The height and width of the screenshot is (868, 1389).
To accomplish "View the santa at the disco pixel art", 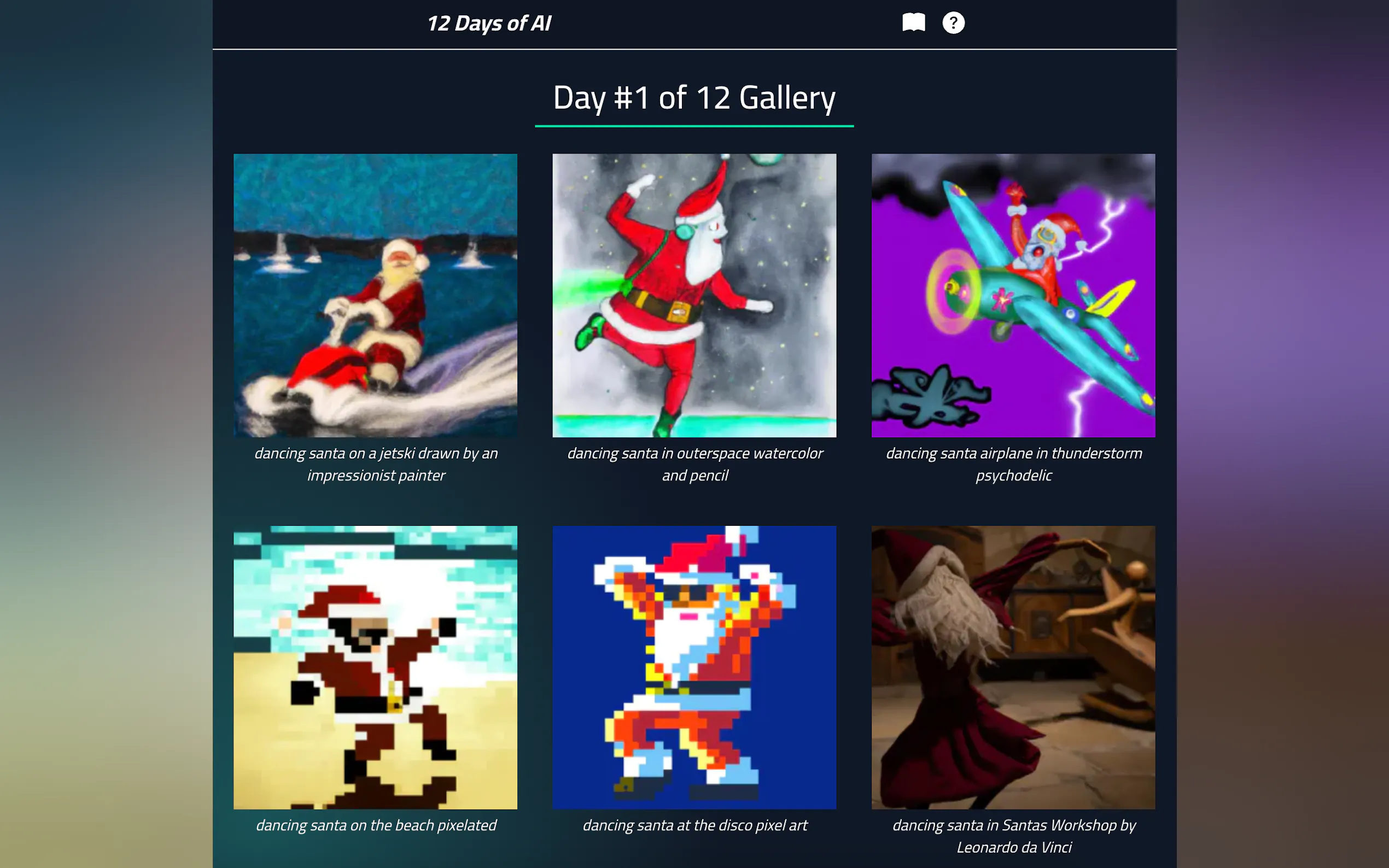I will point(693,667).
